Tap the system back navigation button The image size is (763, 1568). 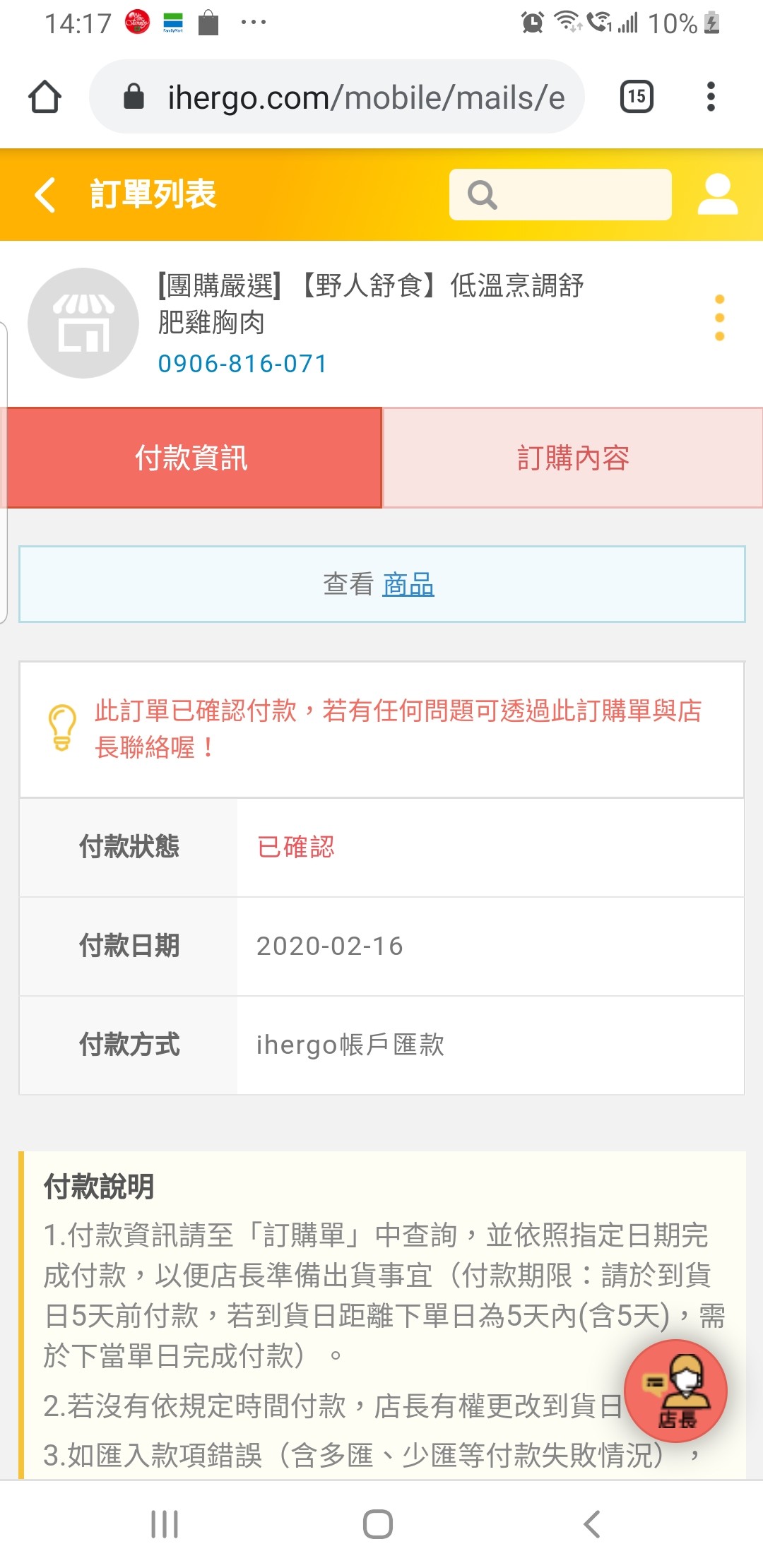[x=592, y=1524]
